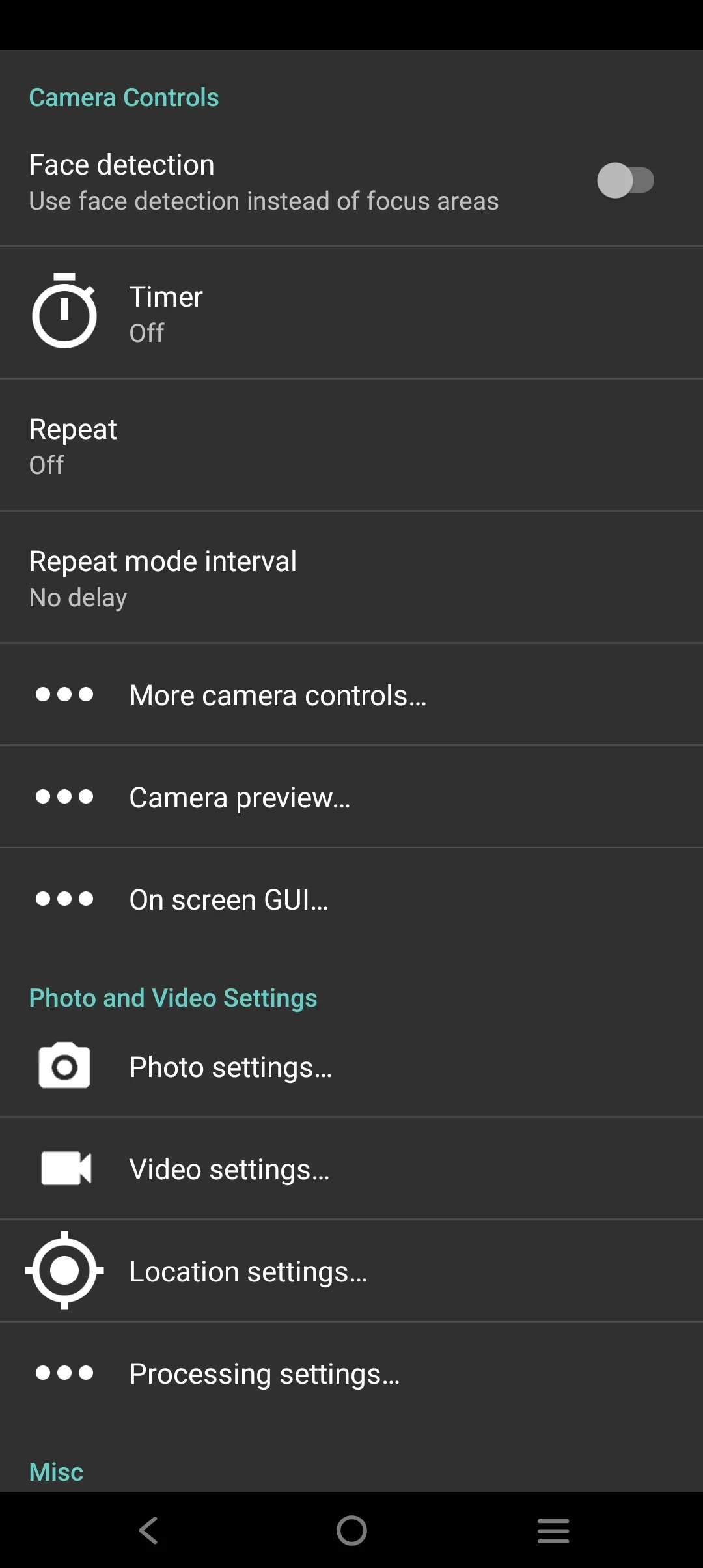Open On screen GUI settings
Viewport: 703px width, 1568px height.
click(351, 899)
